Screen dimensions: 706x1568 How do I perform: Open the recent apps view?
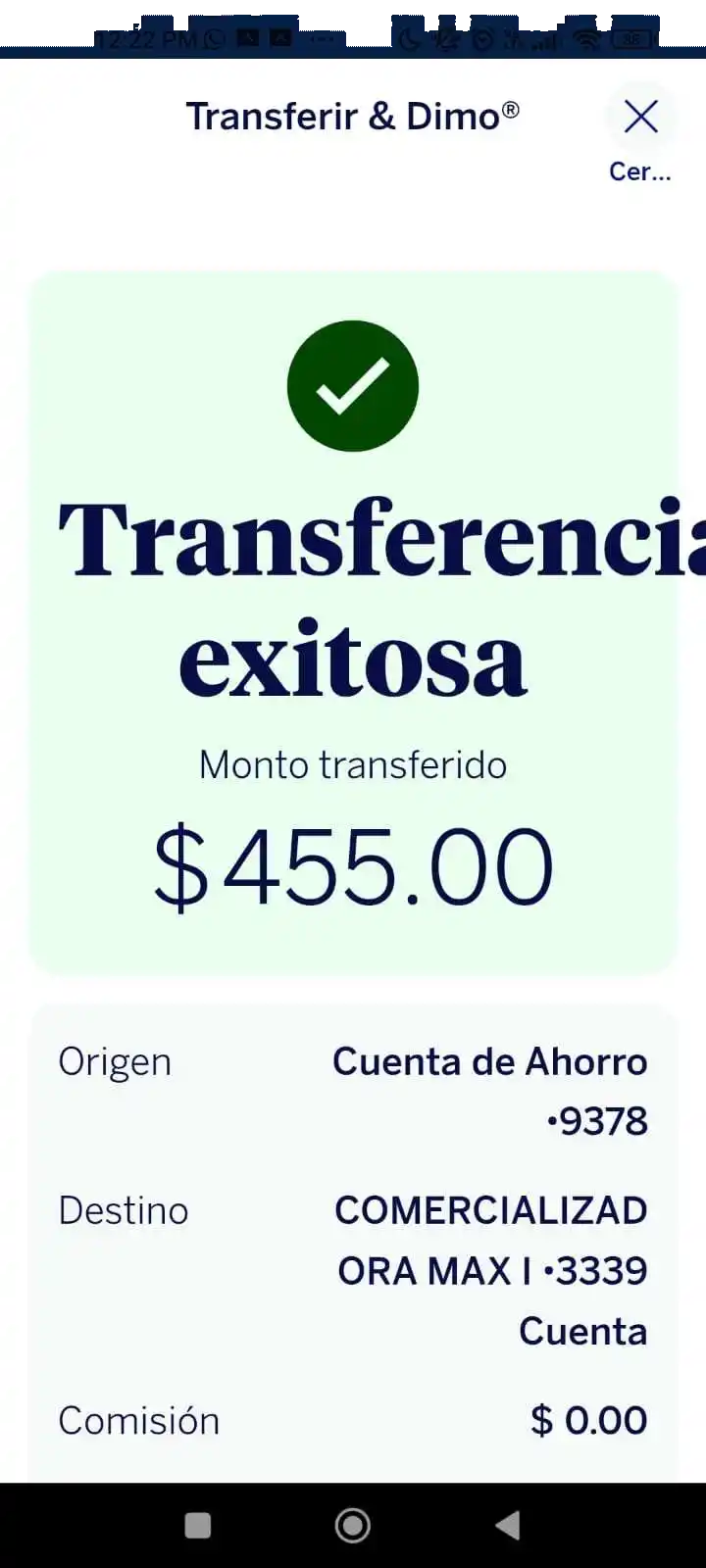[x=198, y=1525]
